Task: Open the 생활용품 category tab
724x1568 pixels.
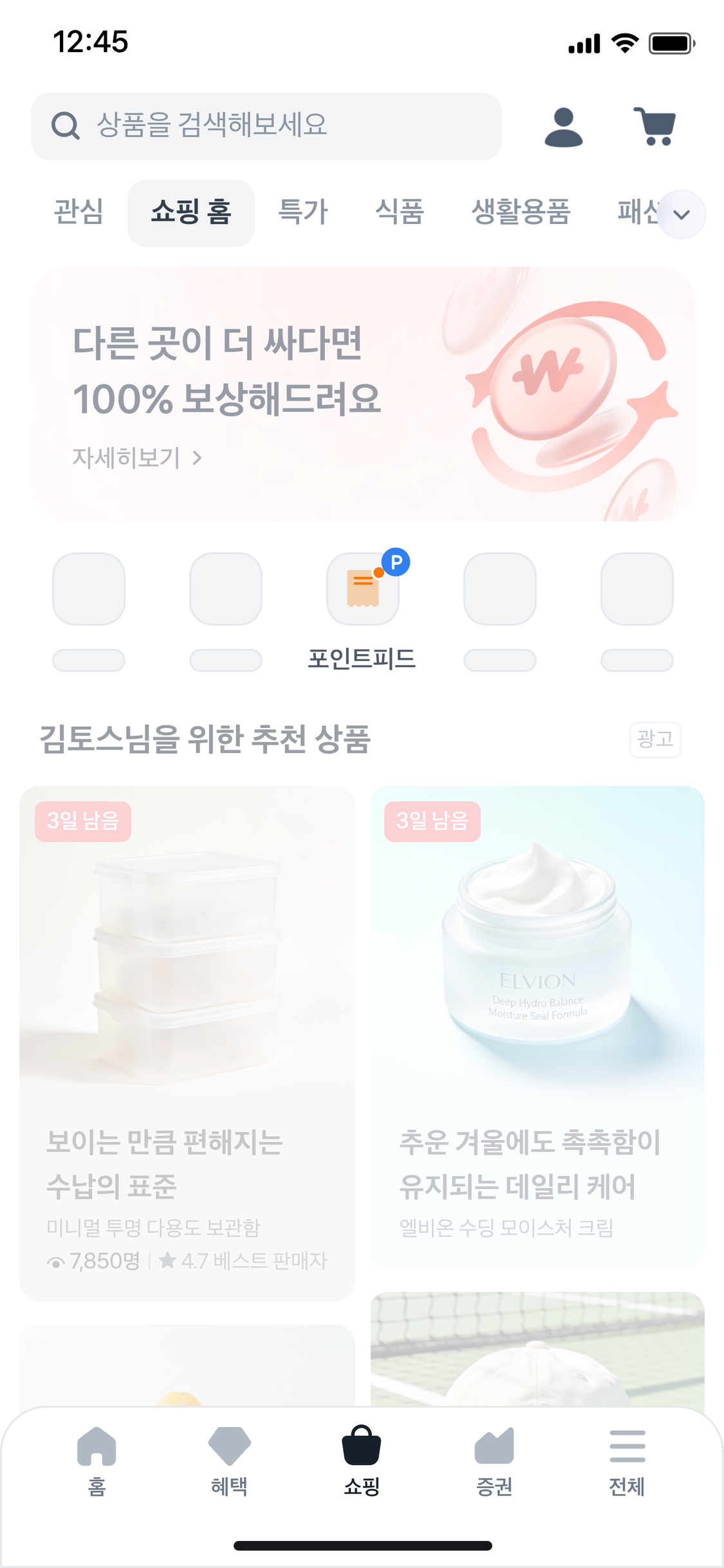Action: tap(521, 212)
